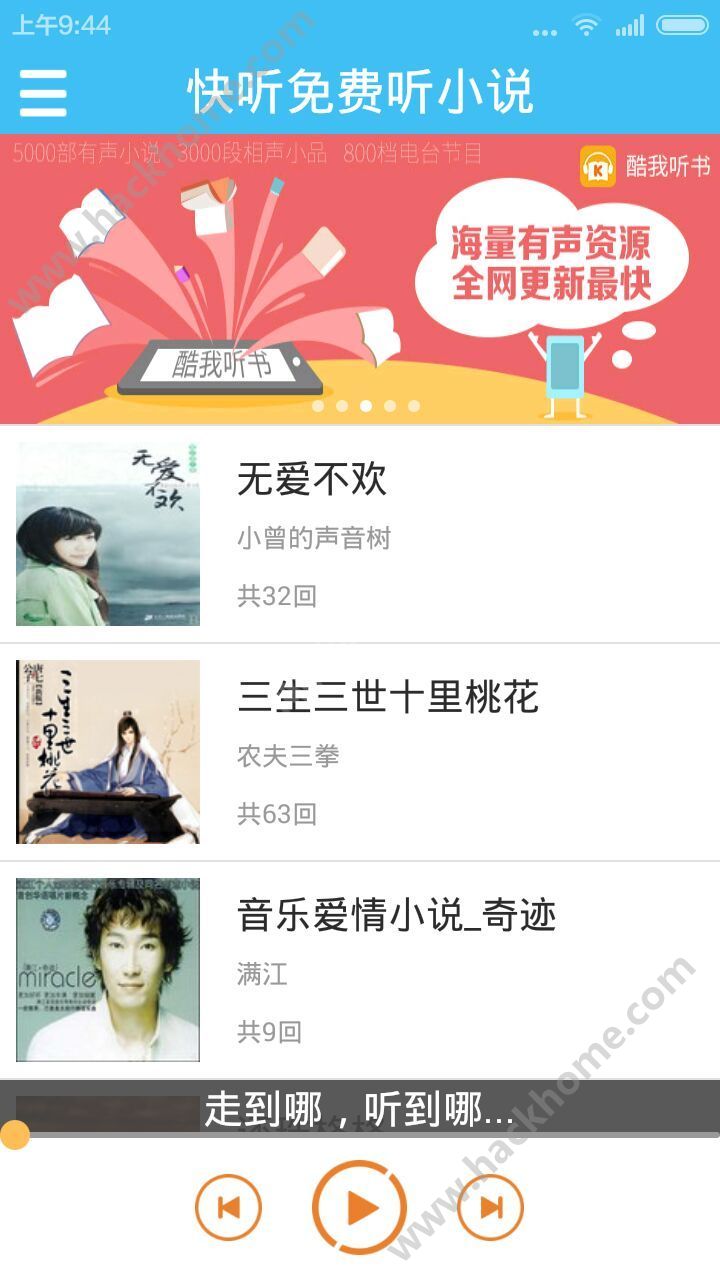Tap the banner page indicator dots

[x=366, y=406]
